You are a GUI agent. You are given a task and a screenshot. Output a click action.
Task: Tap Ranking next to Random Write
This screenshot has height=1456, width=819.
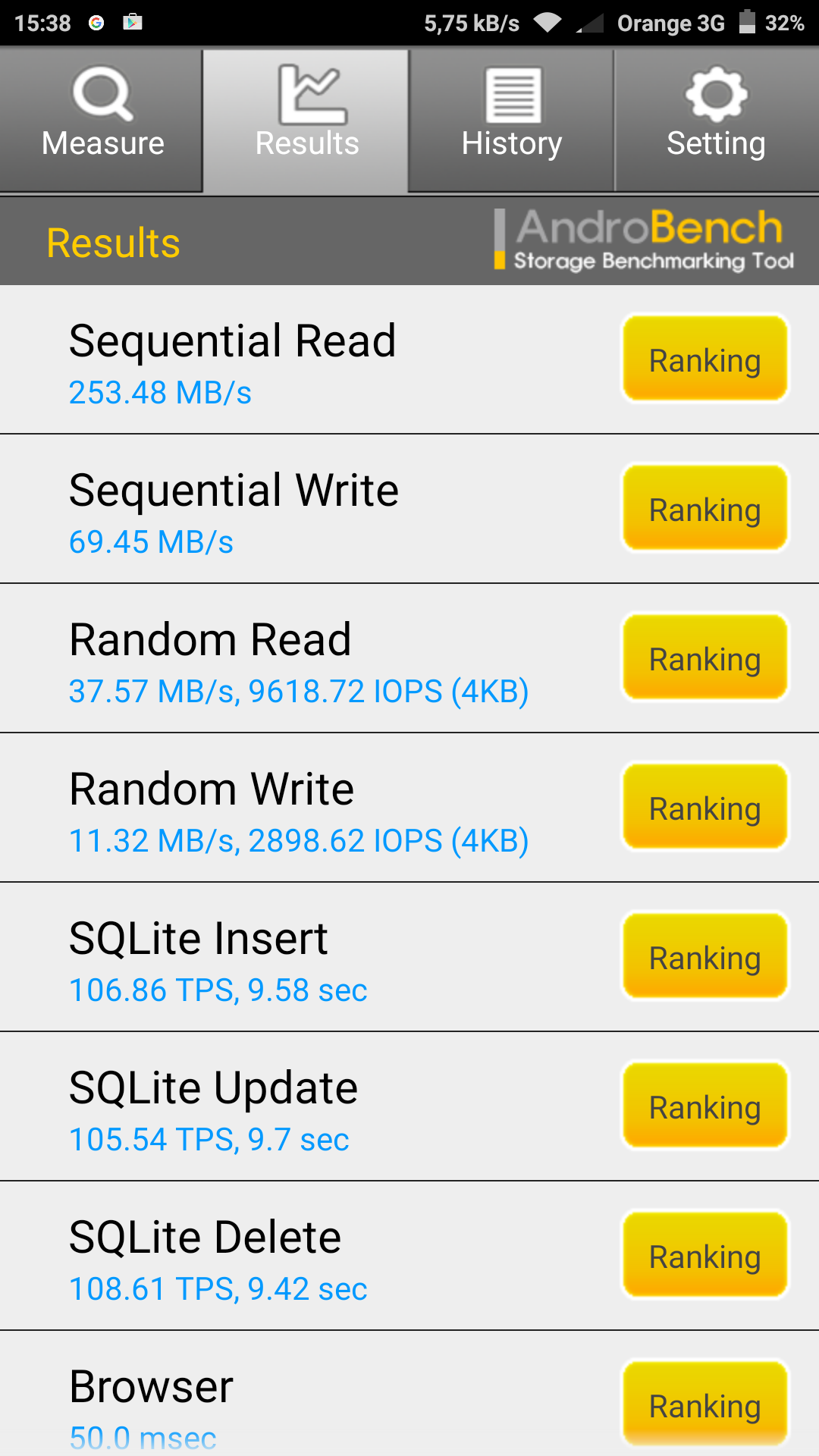(x=705, y=807)
